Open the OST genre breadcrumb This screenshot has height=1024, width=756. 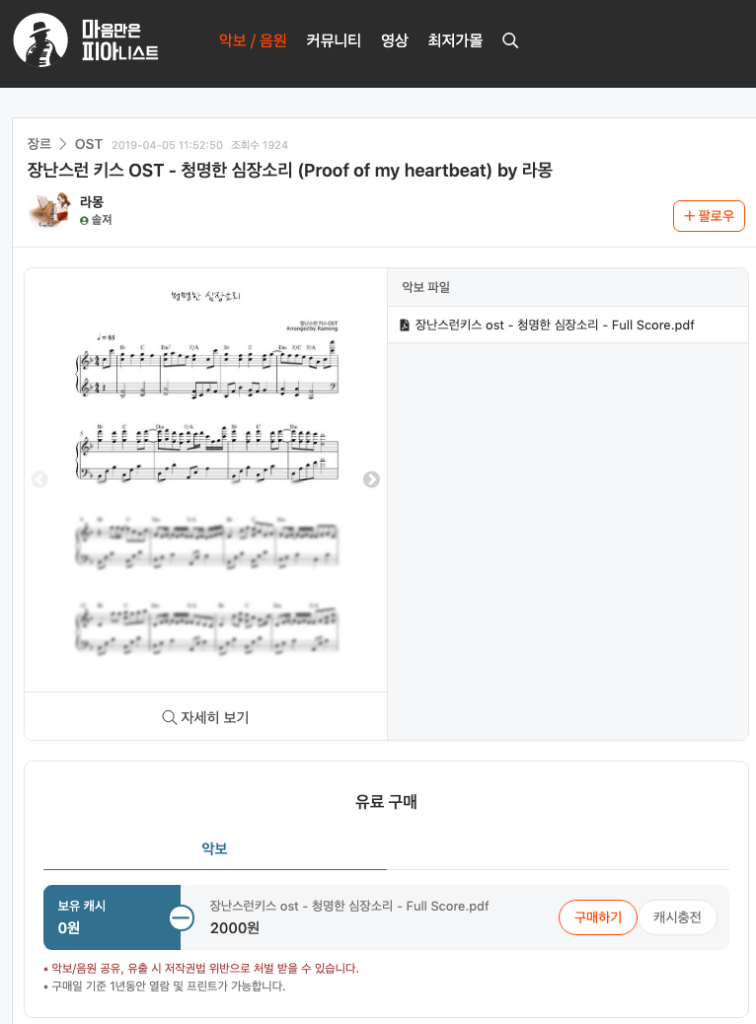coord(89,145)
